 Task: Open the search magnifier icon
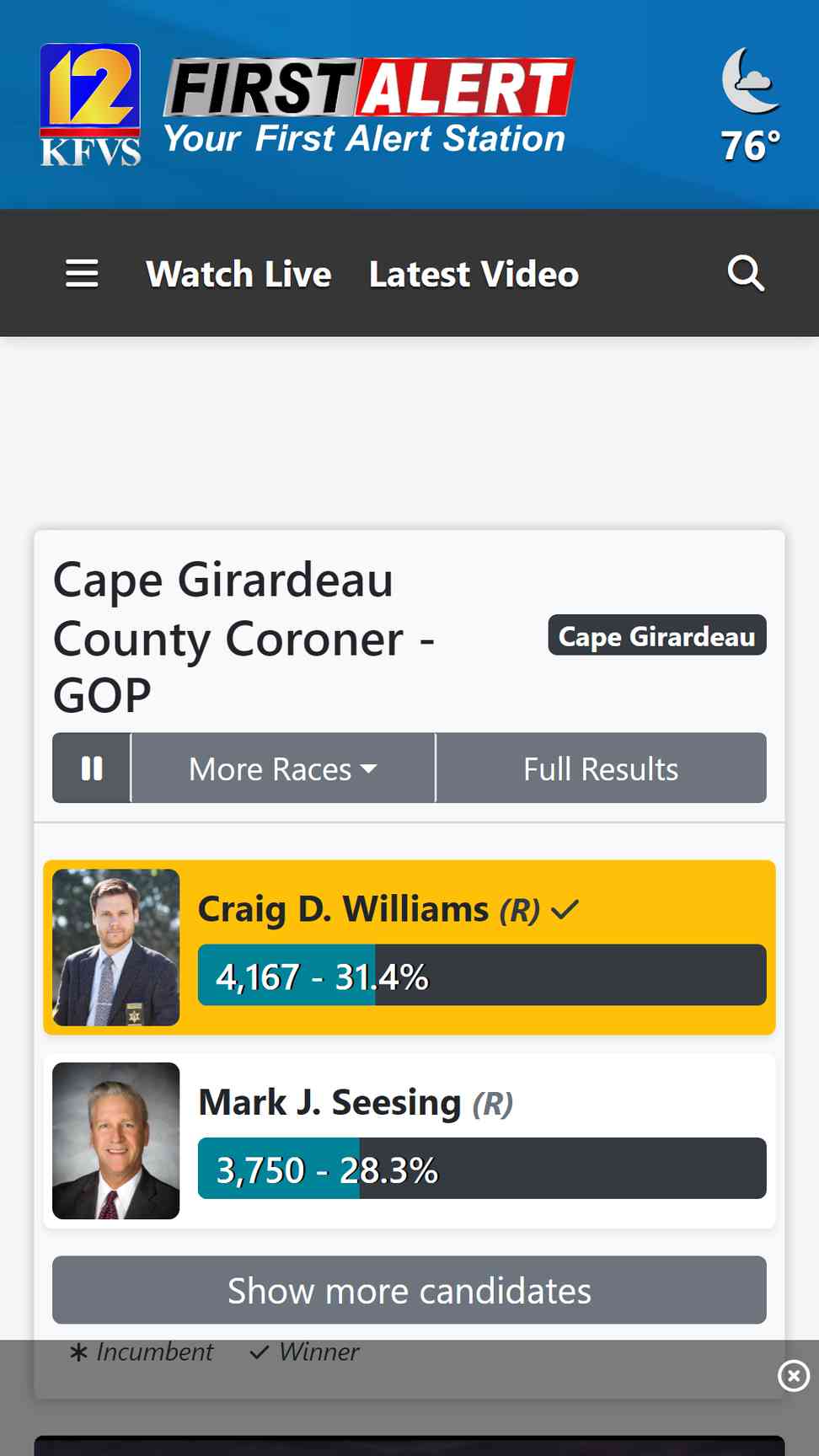tap(746, 274)
